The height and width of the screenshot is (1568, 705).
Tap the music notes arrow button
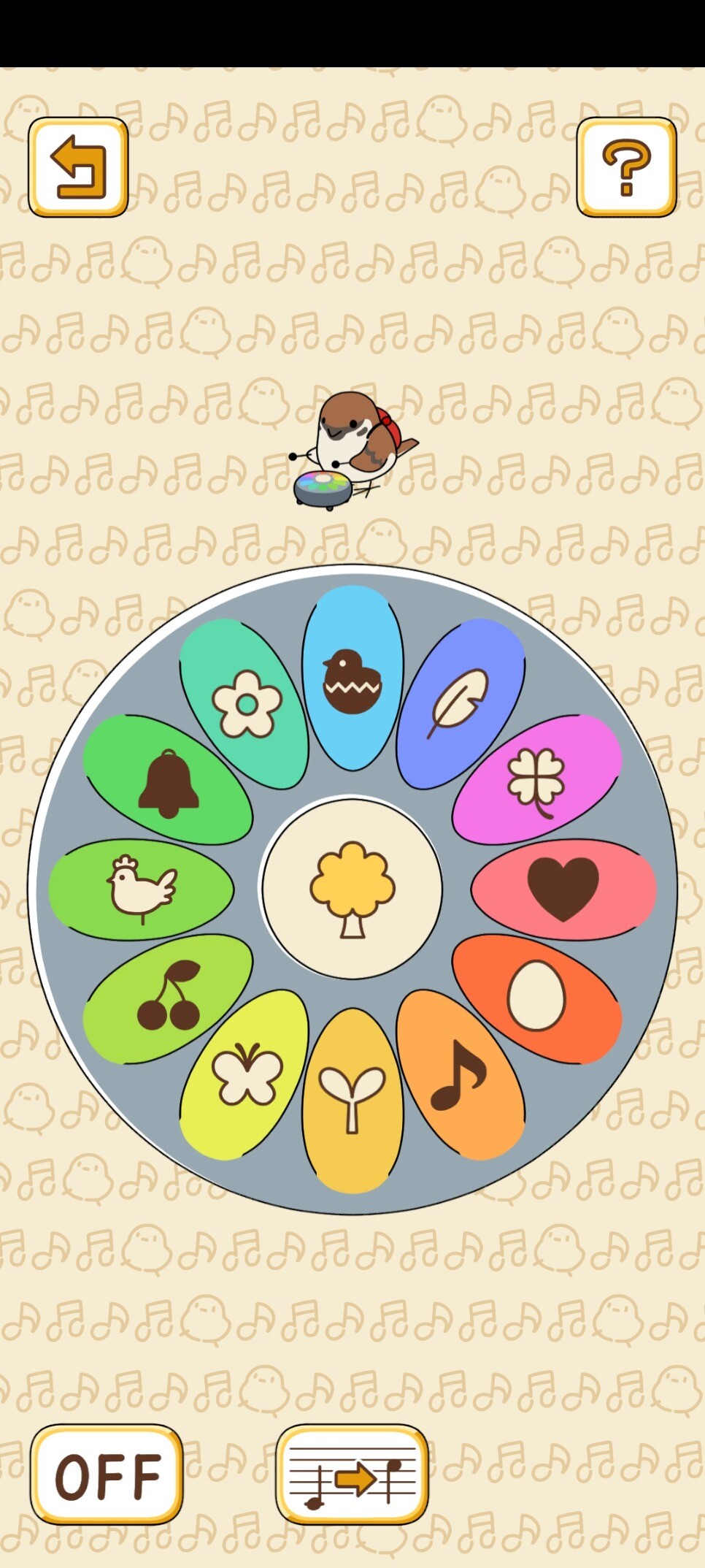pos(352,1475)
